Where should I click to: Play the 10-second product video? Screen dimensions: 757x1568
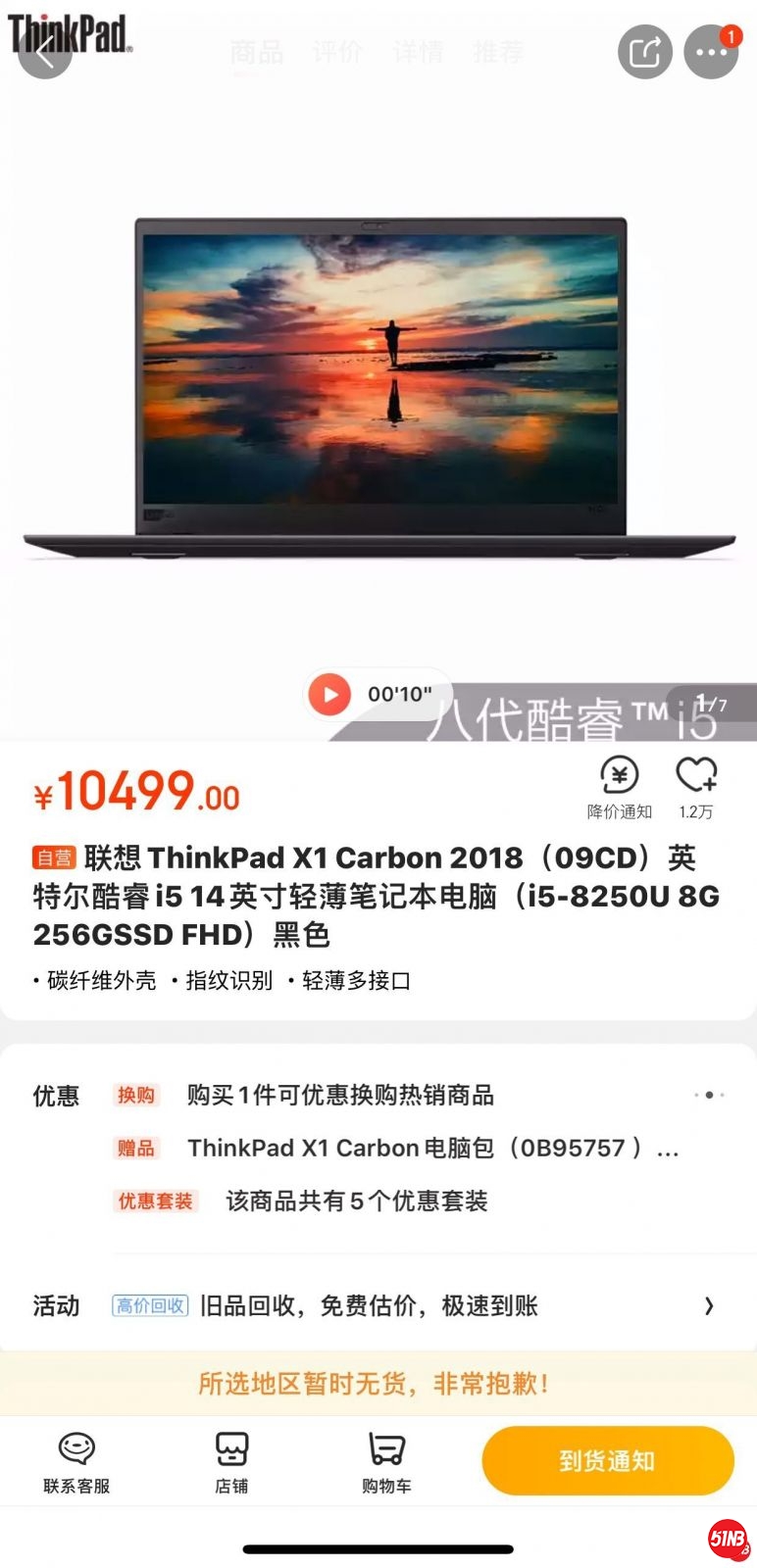tap(330, 695)
